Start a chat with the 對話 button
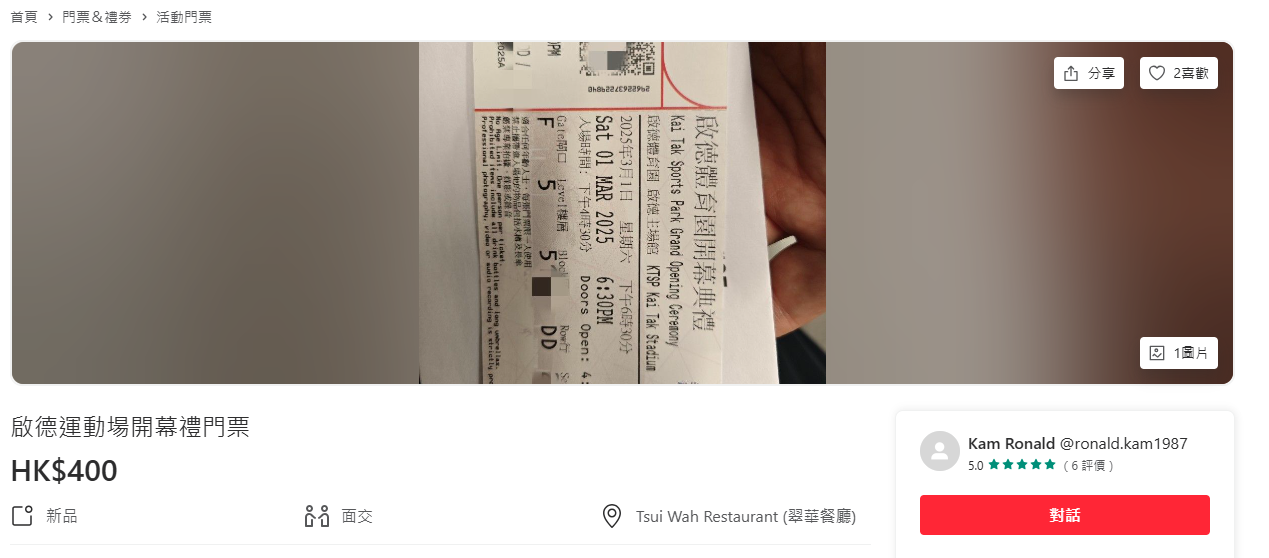1269x558 pixels. (x=1064, y=515)
